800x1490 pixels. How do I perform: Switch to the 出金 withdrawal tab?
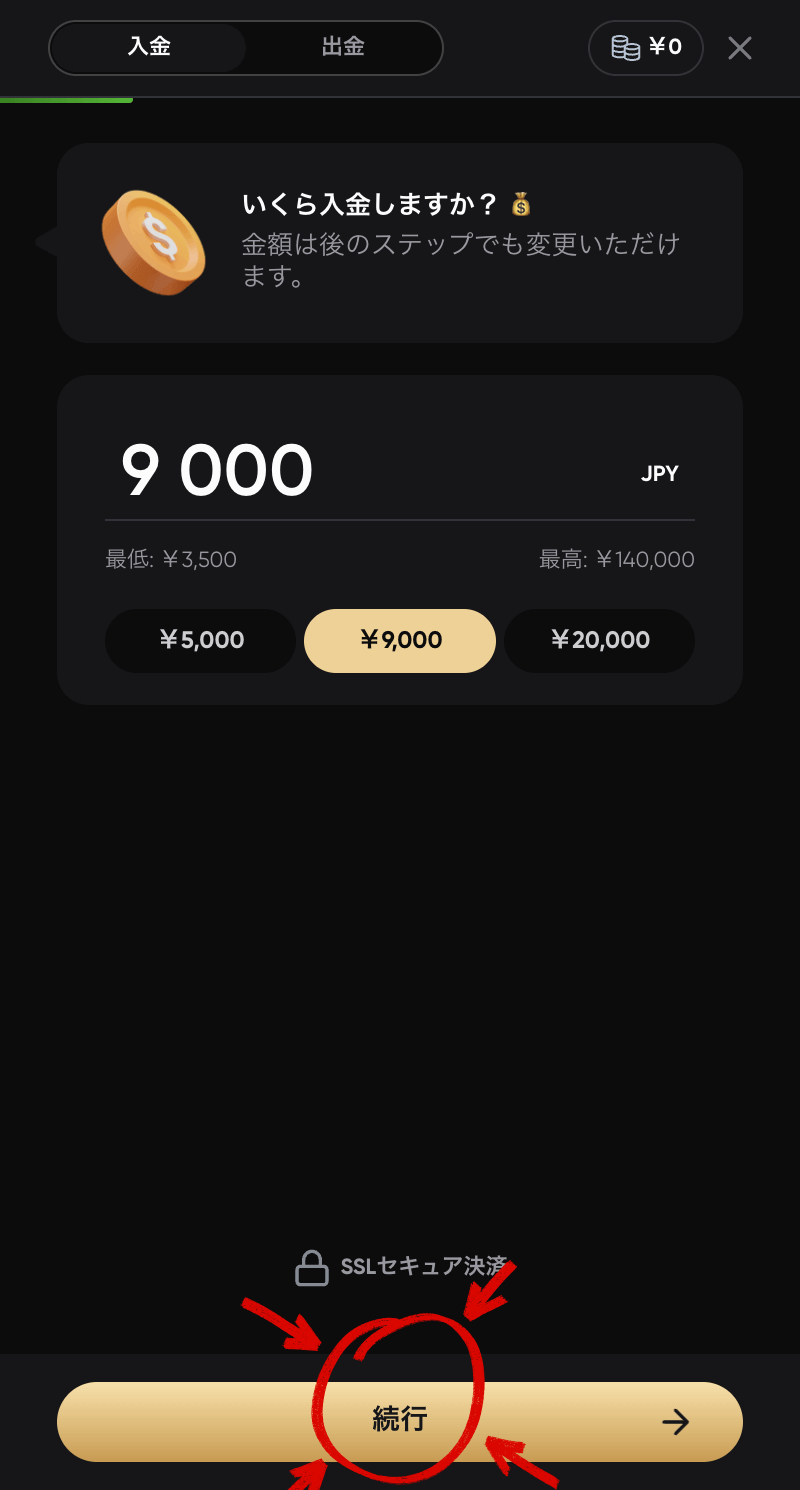[x=343, y=47]
